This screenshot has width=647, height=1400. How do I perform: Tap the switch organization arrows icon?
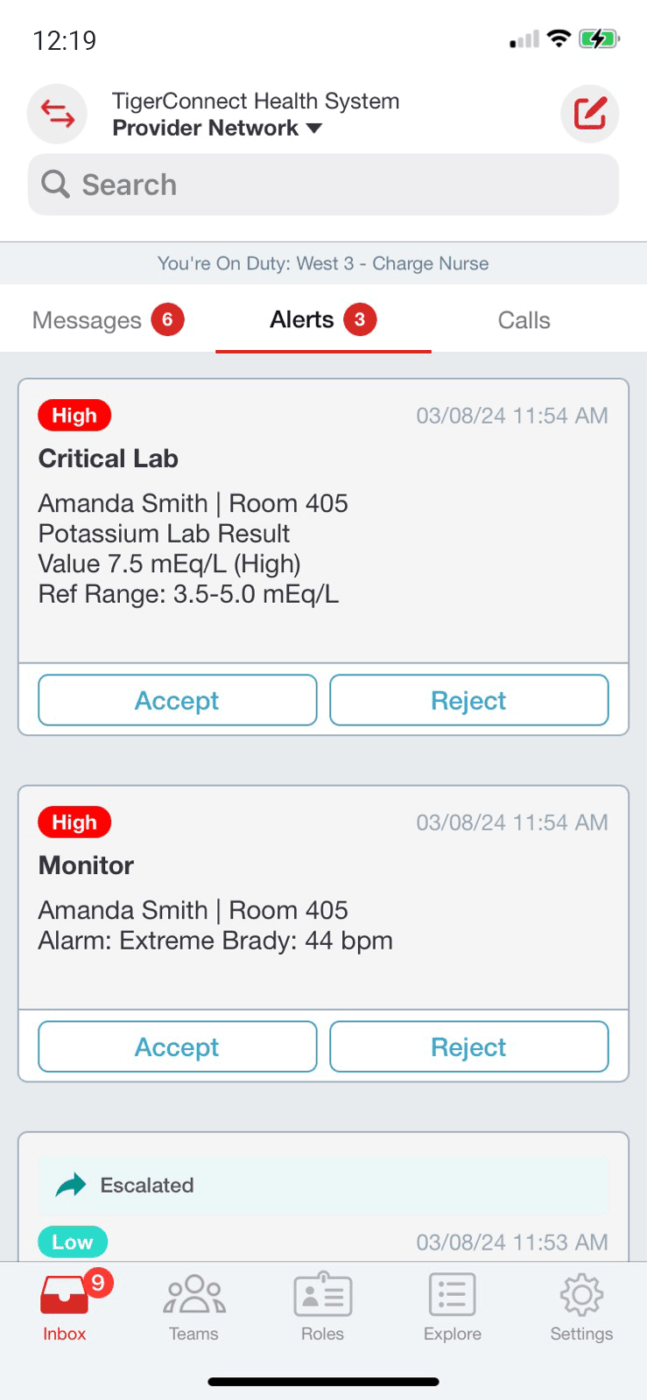click(x=57, y=115)
